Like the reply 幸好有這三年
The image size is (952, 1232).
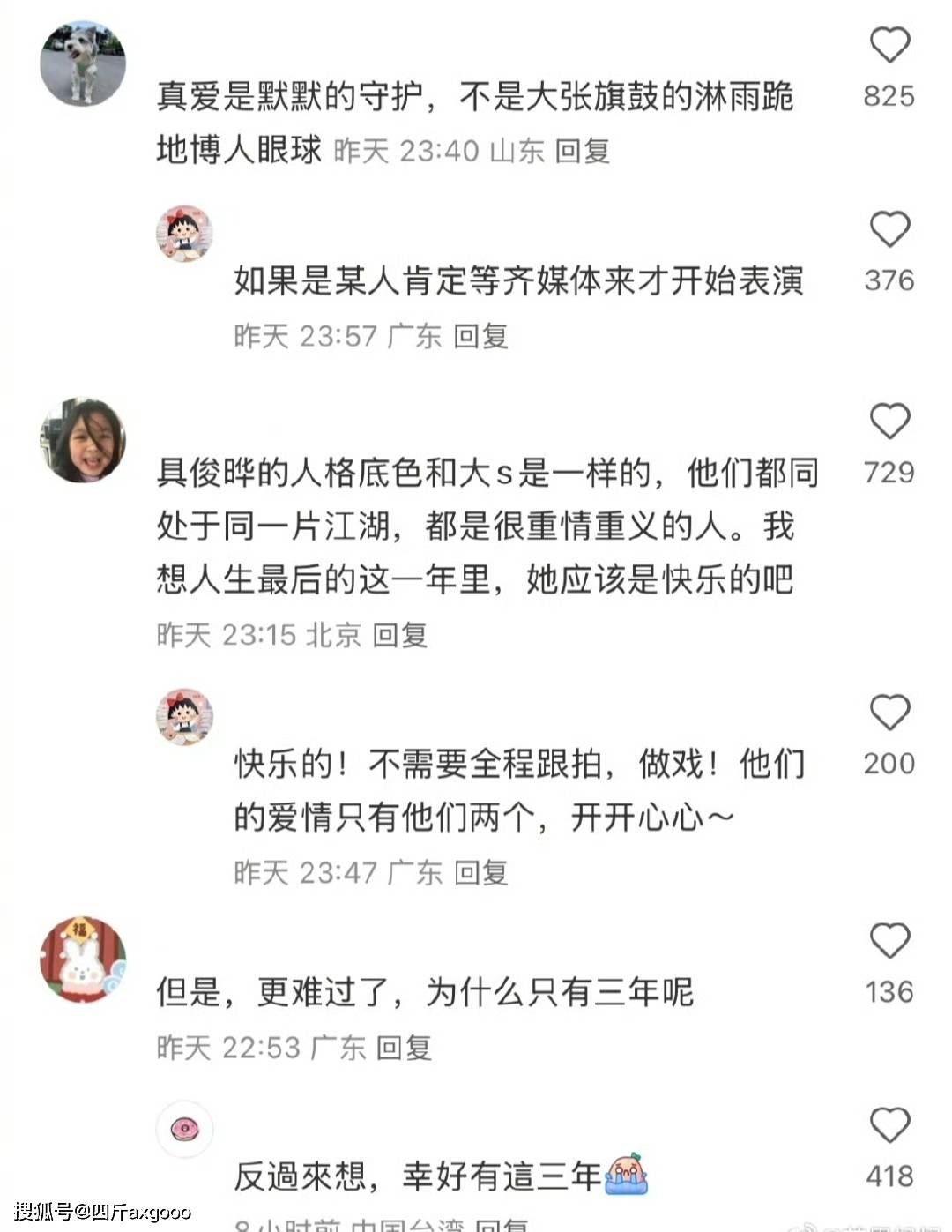tap(889, 1125)
